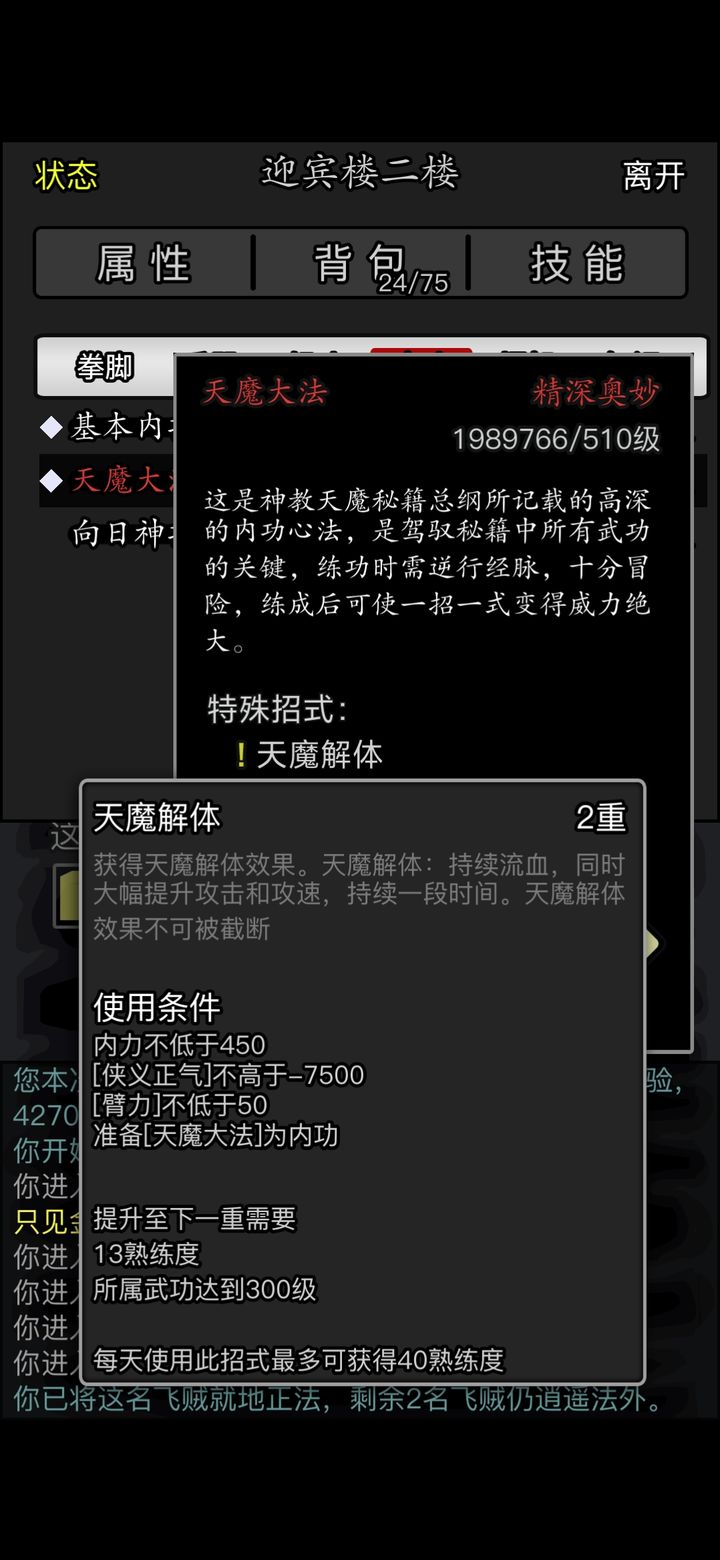Tap the 离开 leave button

tap(655, 176)
